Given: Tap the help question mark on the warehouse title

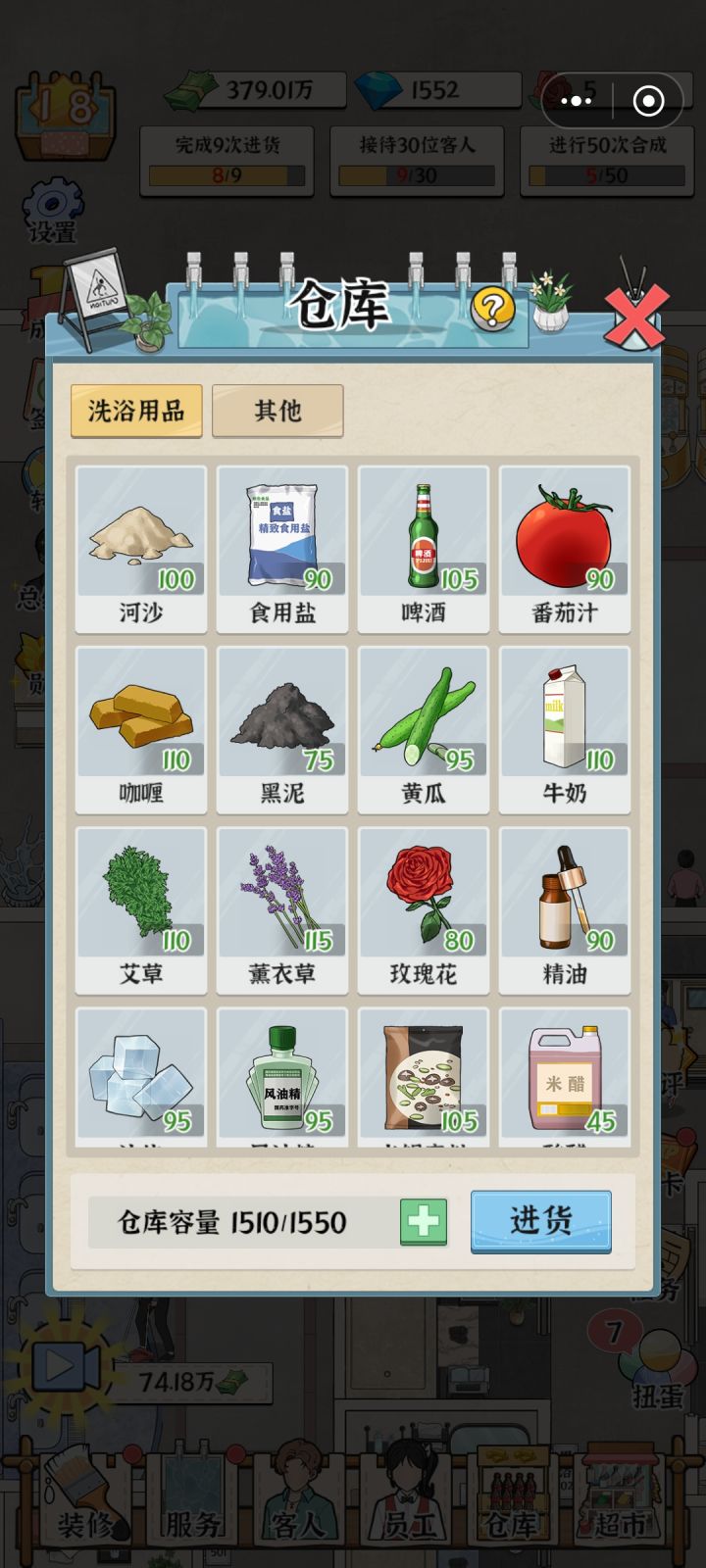Looking at the screenshot, I should [x=493, y=309].
